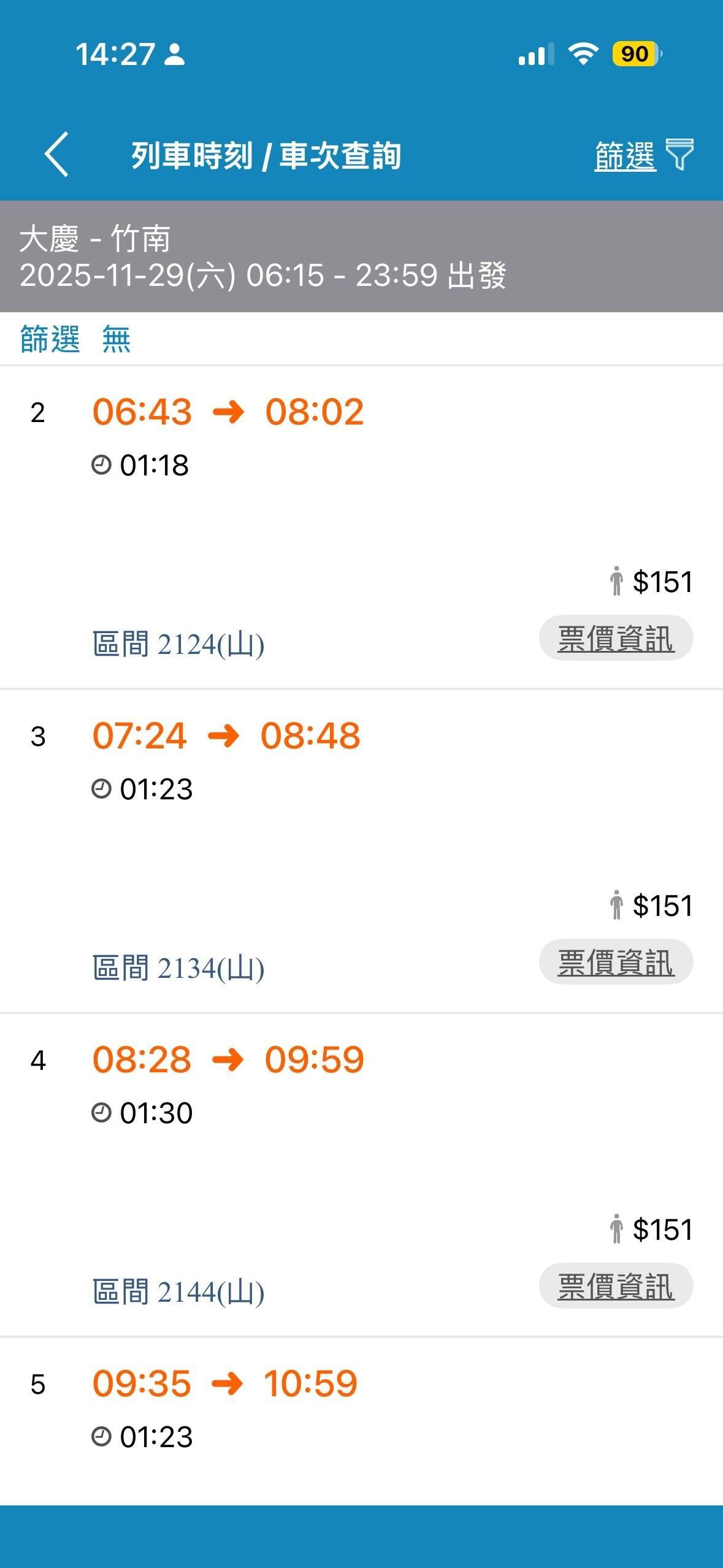Open 票價資訊 for train 2144
Screen dimensions: 723x1568
coord(615,1285)
